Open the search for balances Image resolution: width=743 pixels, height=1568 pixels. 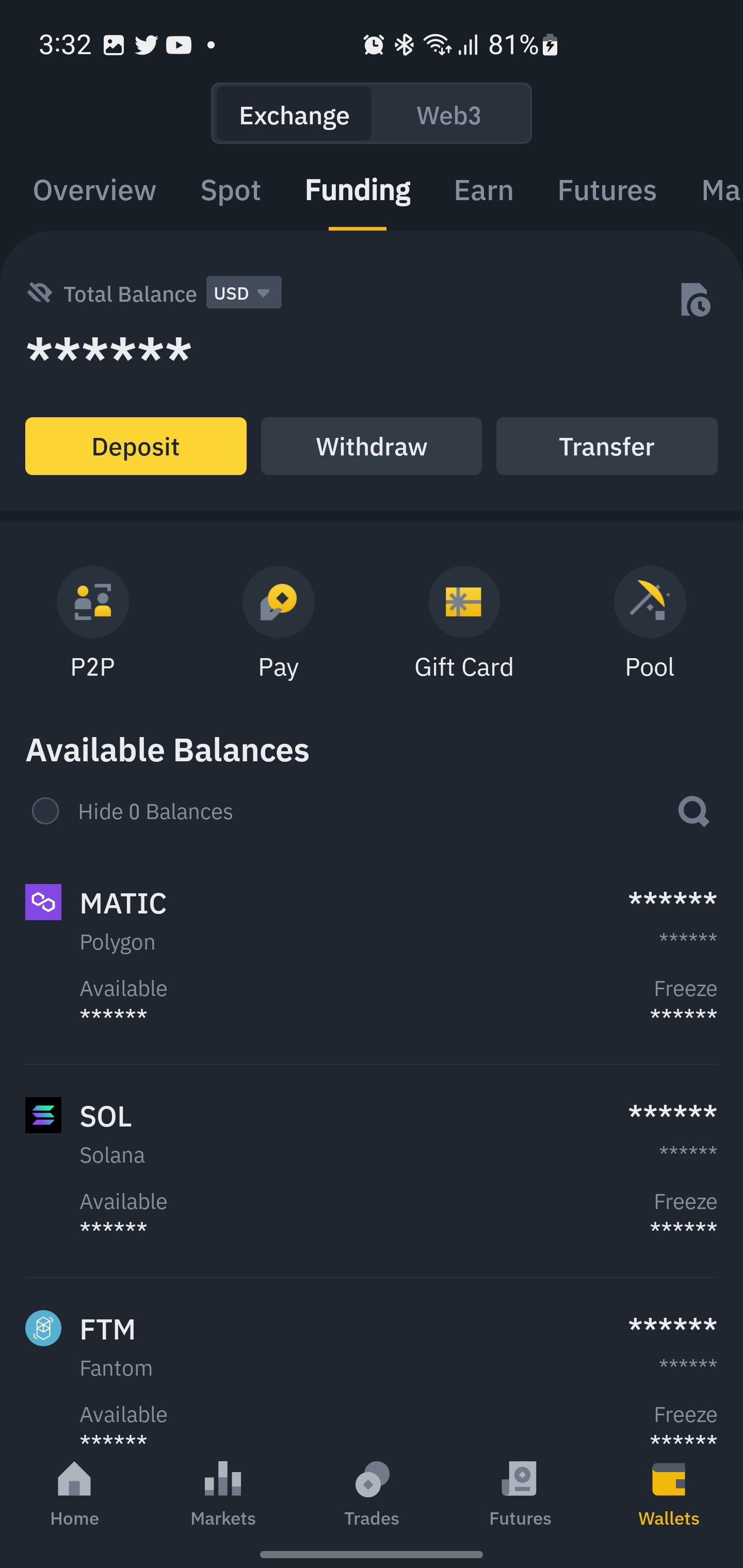pos(693,811)
